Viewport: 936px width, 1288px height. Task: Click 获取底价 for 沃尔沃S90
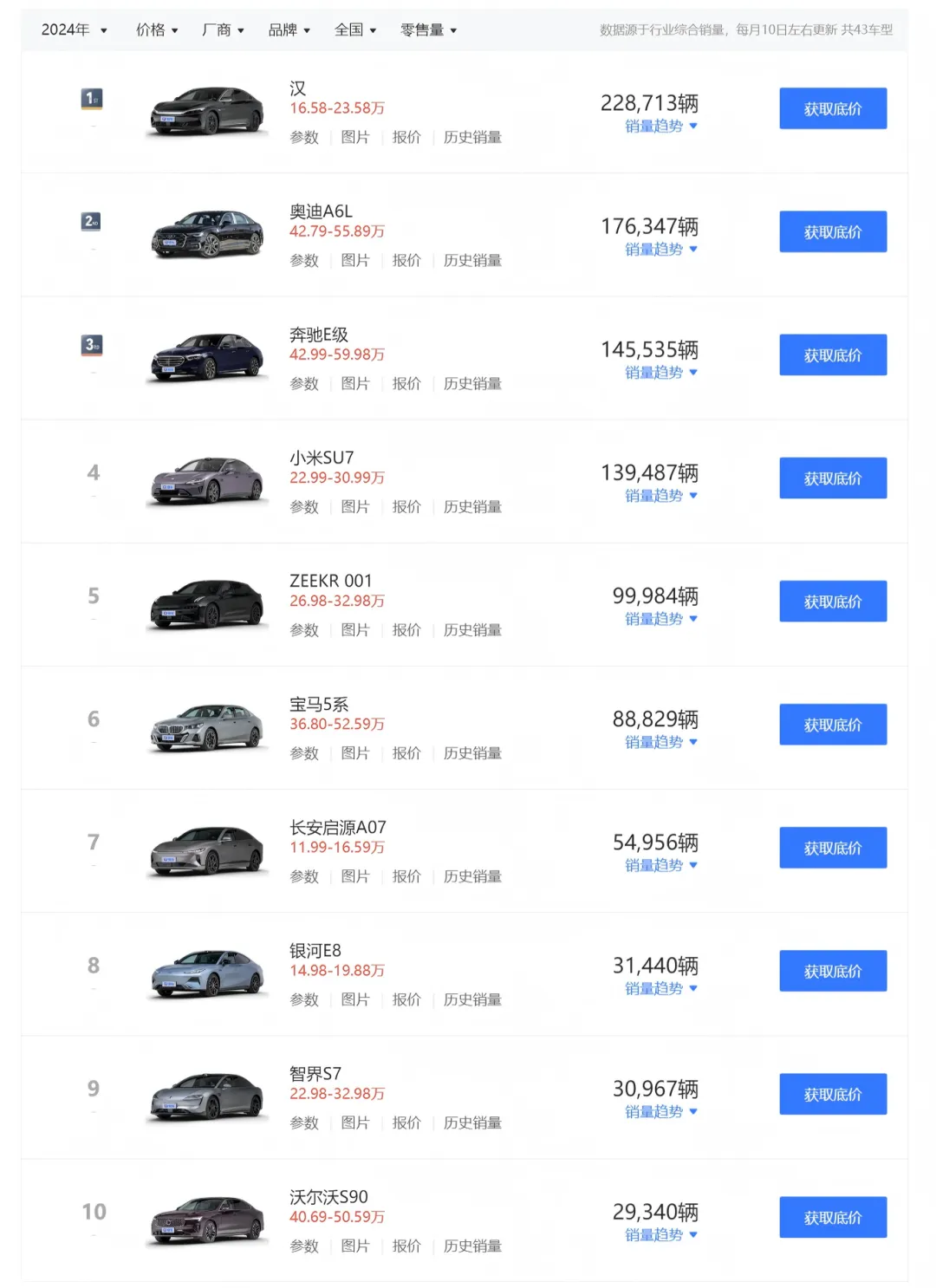(x=832, y=1217)
